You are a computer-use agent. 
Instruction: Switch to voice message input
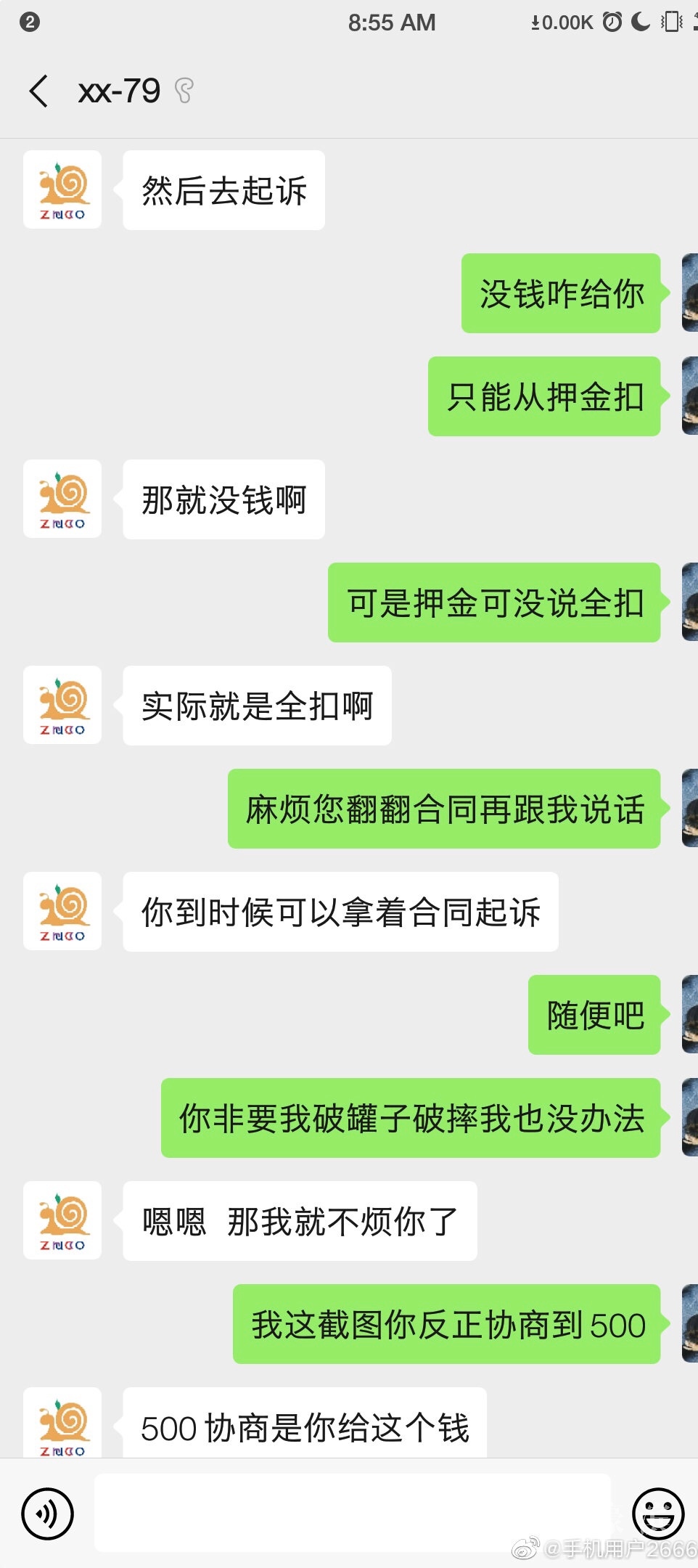pos(48,1514)
